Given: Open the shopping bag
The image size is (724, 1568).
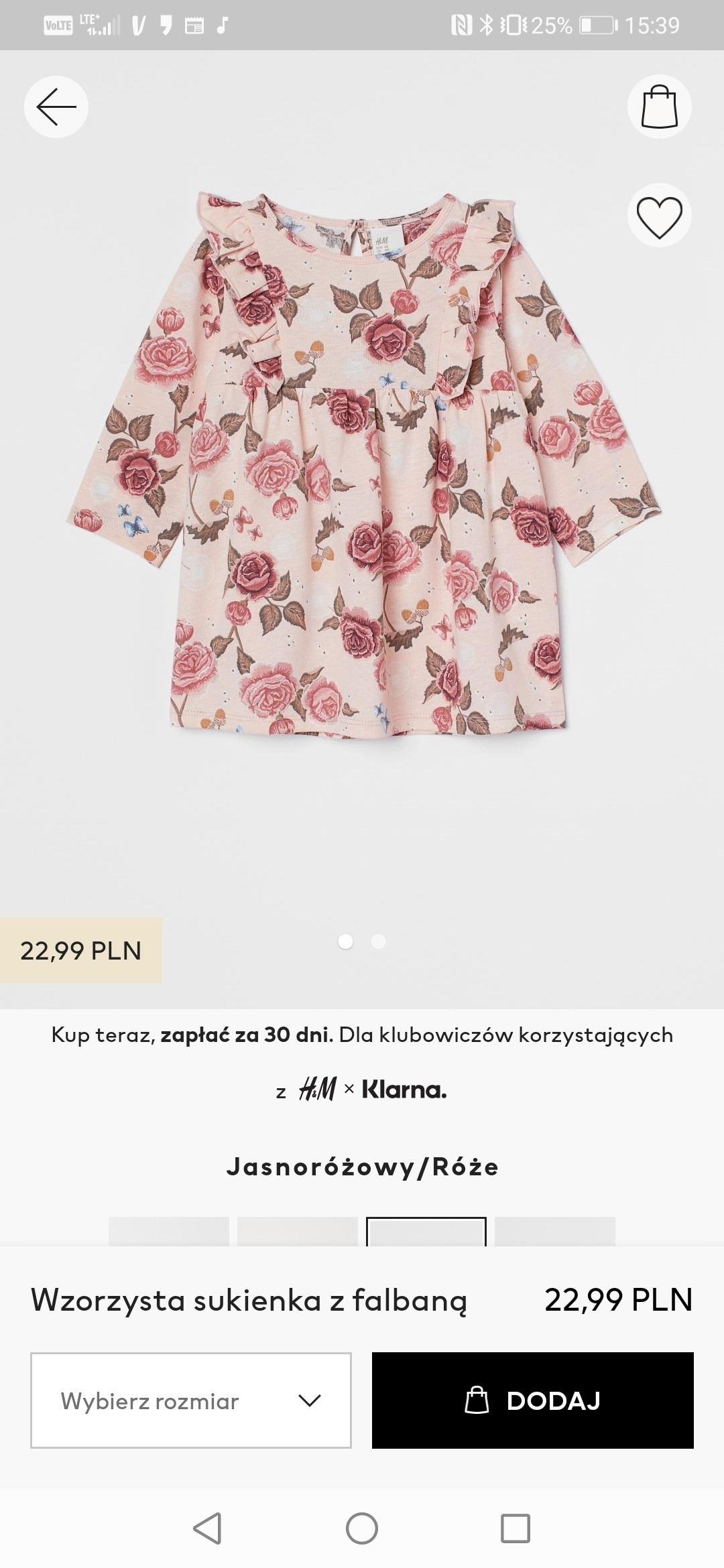Looking at the screenshot, I should point(660,107).
